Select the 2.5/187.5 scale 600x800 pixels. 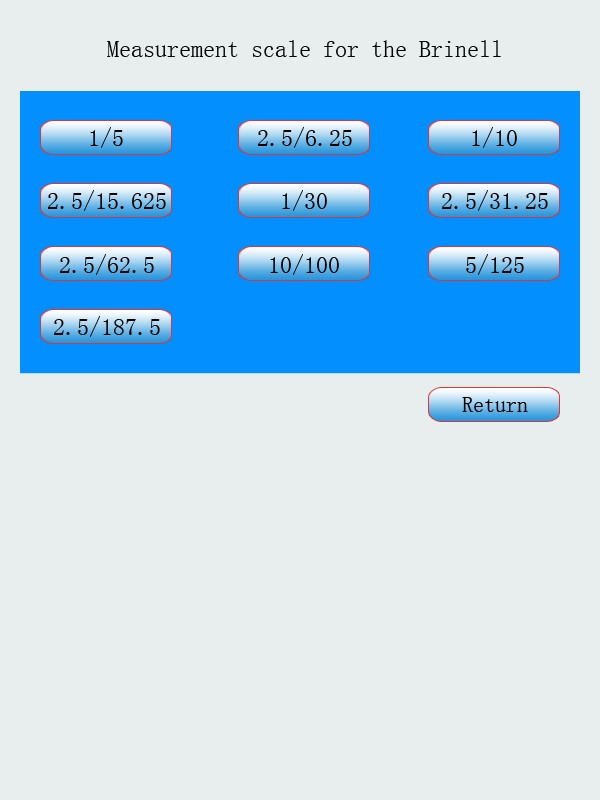point(106,327)
